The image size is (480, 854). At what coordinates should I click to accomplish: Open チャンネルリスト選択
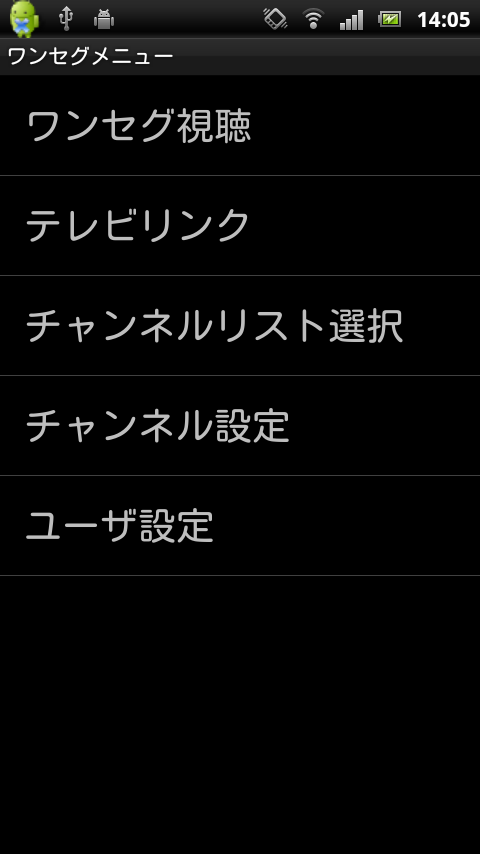(240, 326)
